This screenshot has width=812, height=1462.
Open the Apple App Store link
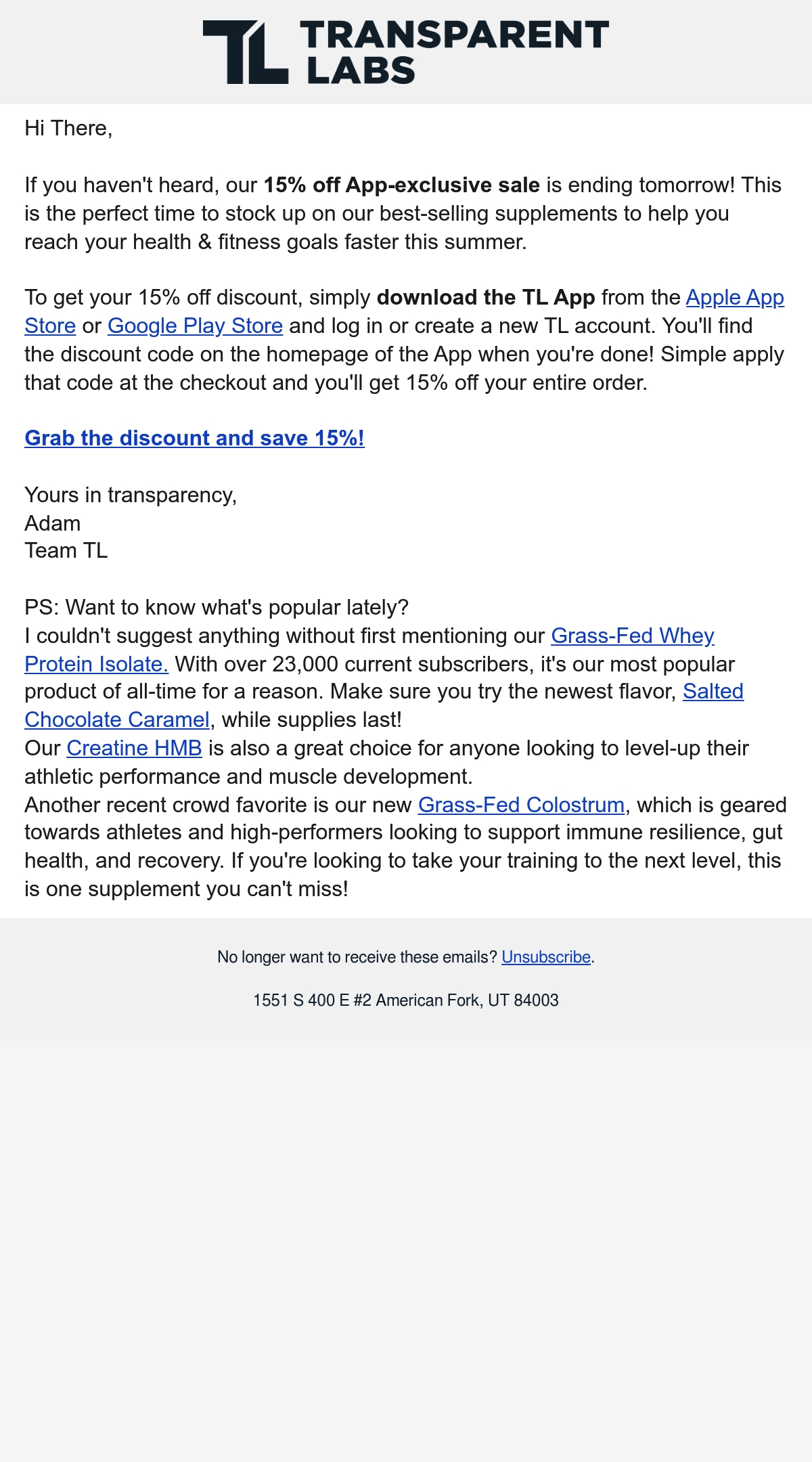click(x=735, y=298)
